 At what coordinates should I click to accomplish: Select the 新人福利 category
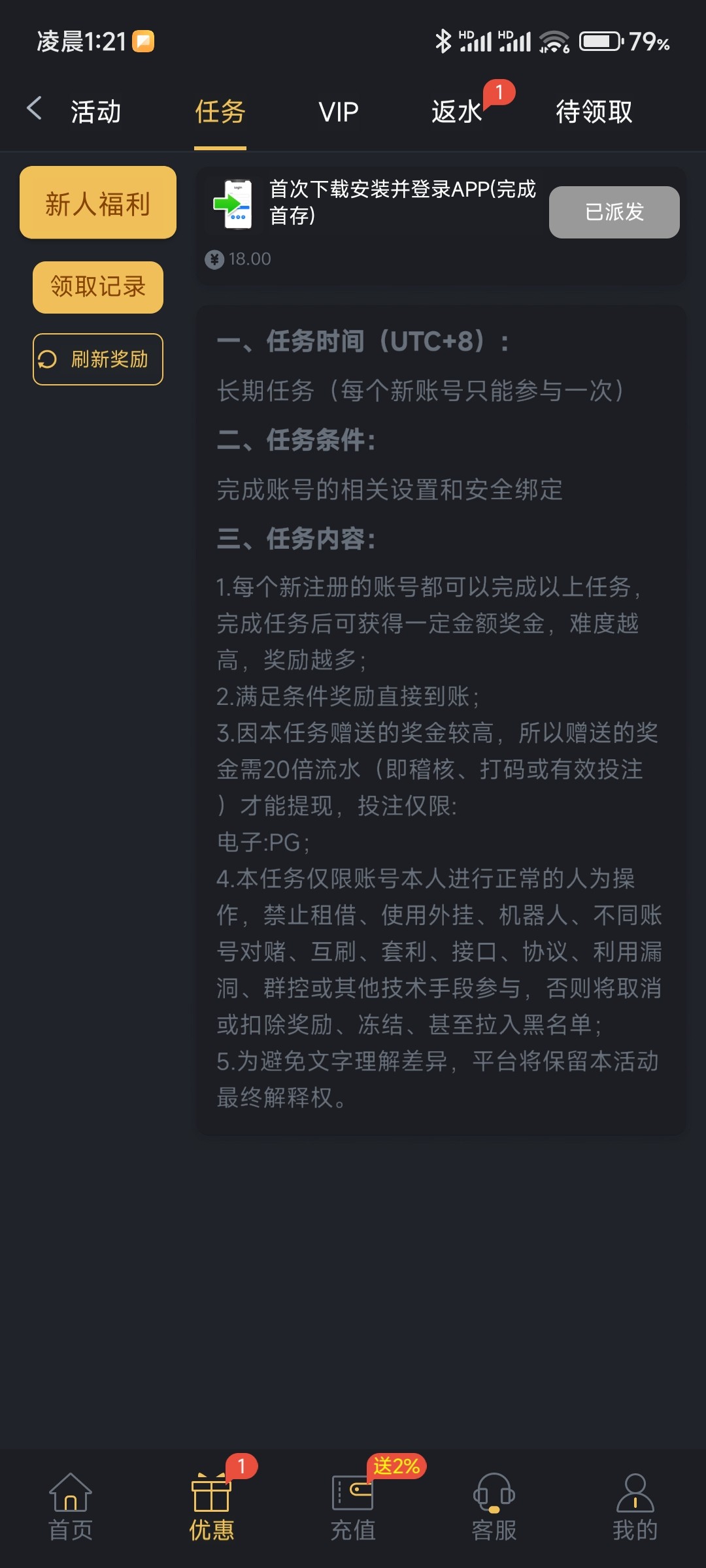pyautogui.click(x=98, y=203)
